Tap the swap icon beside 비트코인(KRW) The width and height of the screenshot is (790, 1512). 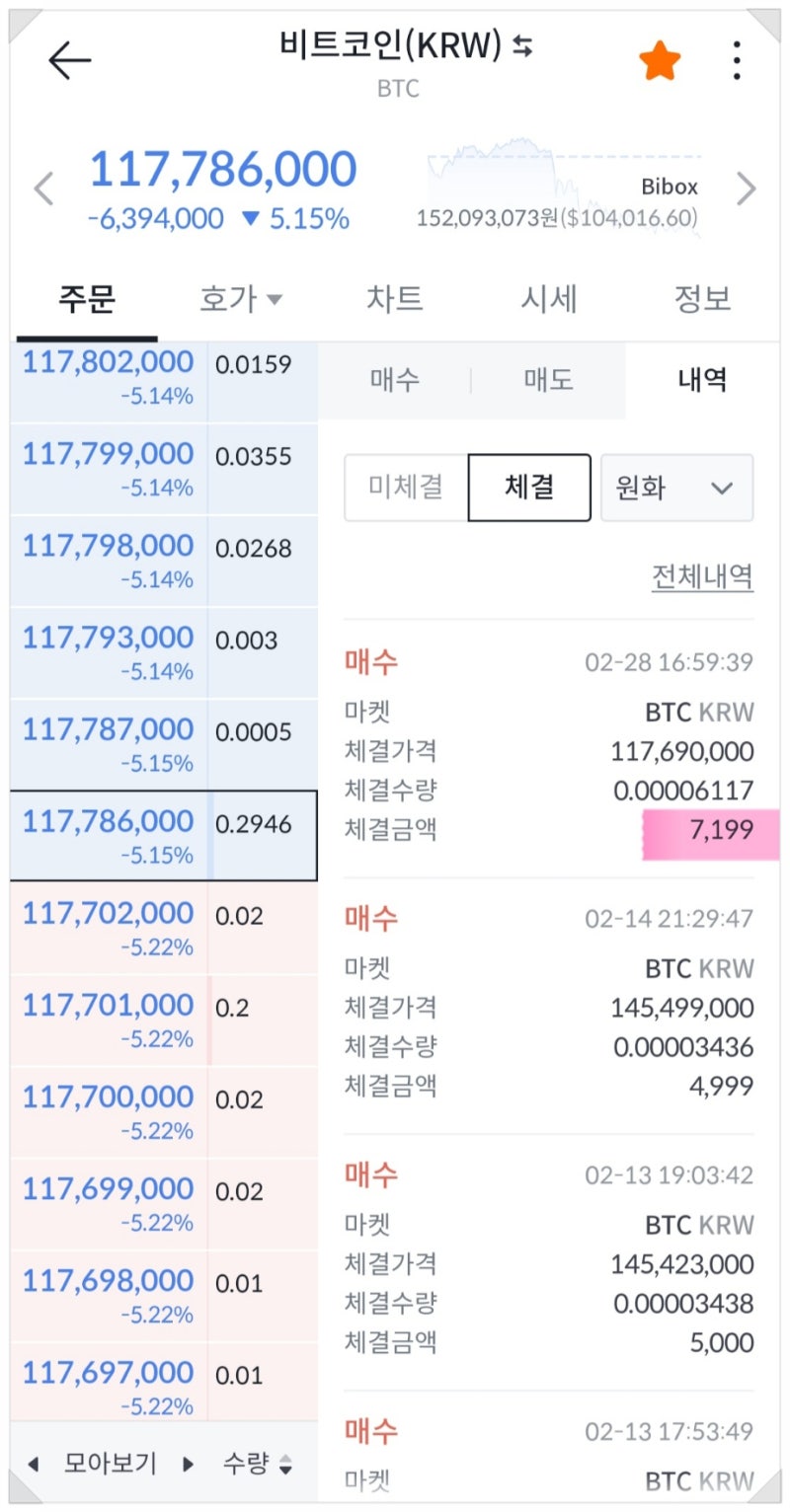(523, 45)
